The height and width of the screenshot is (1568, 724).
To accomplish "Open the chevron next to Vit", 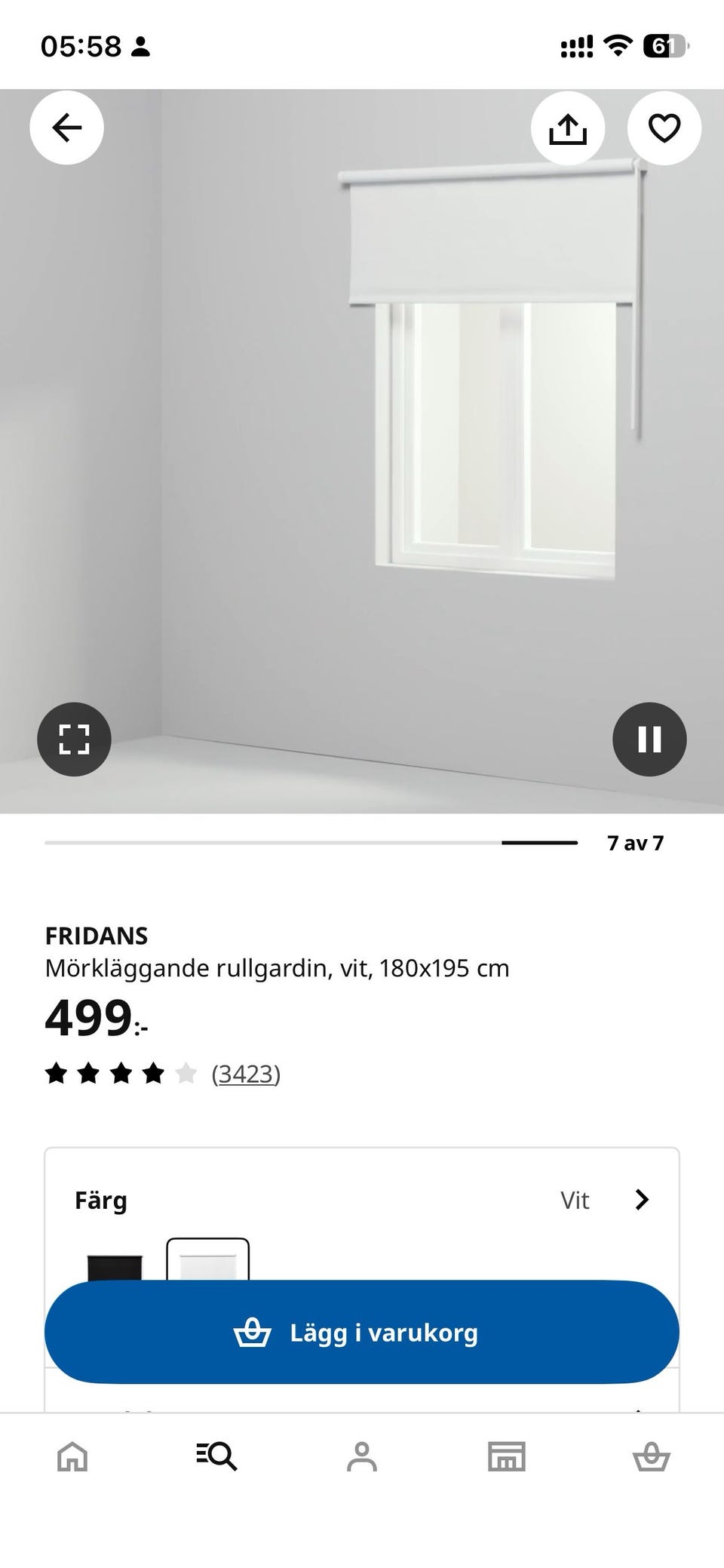I will 640,1200.
